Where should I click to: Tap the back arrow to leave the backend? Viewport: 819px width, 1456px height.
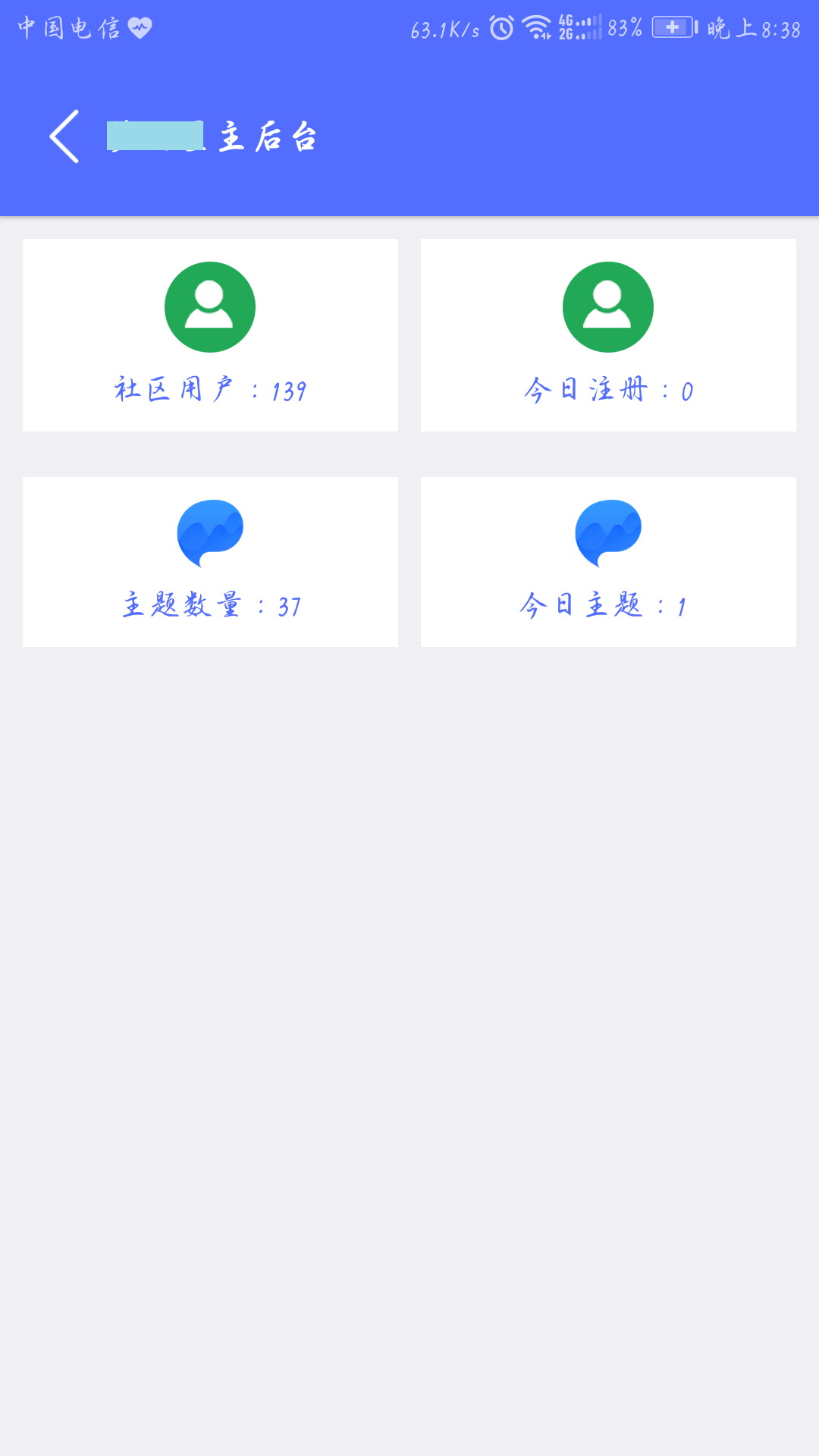point(63,136)
